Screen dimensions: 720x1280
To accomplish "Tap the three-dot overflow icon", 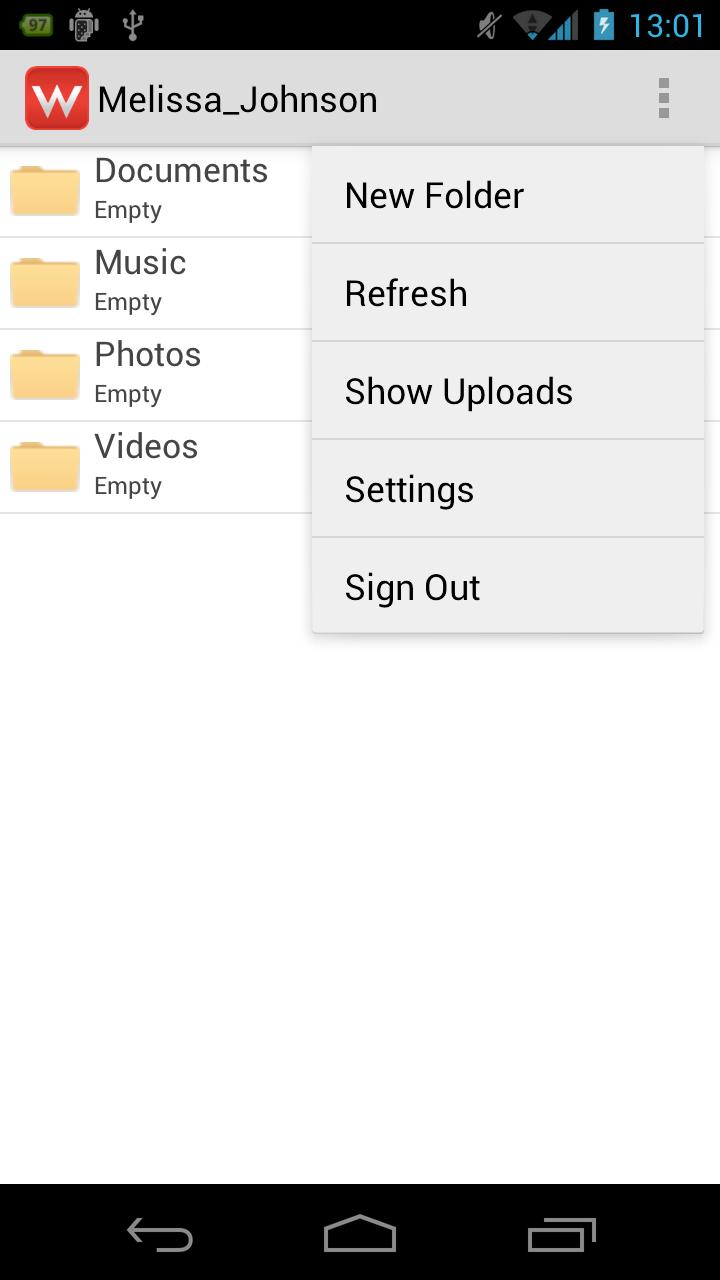I will (663, 99).
